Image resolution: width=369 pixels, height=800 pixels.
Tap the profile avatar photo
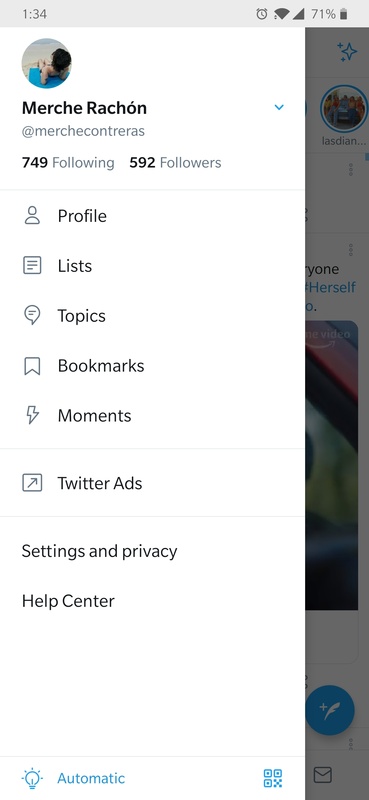[x=46, y=63]
